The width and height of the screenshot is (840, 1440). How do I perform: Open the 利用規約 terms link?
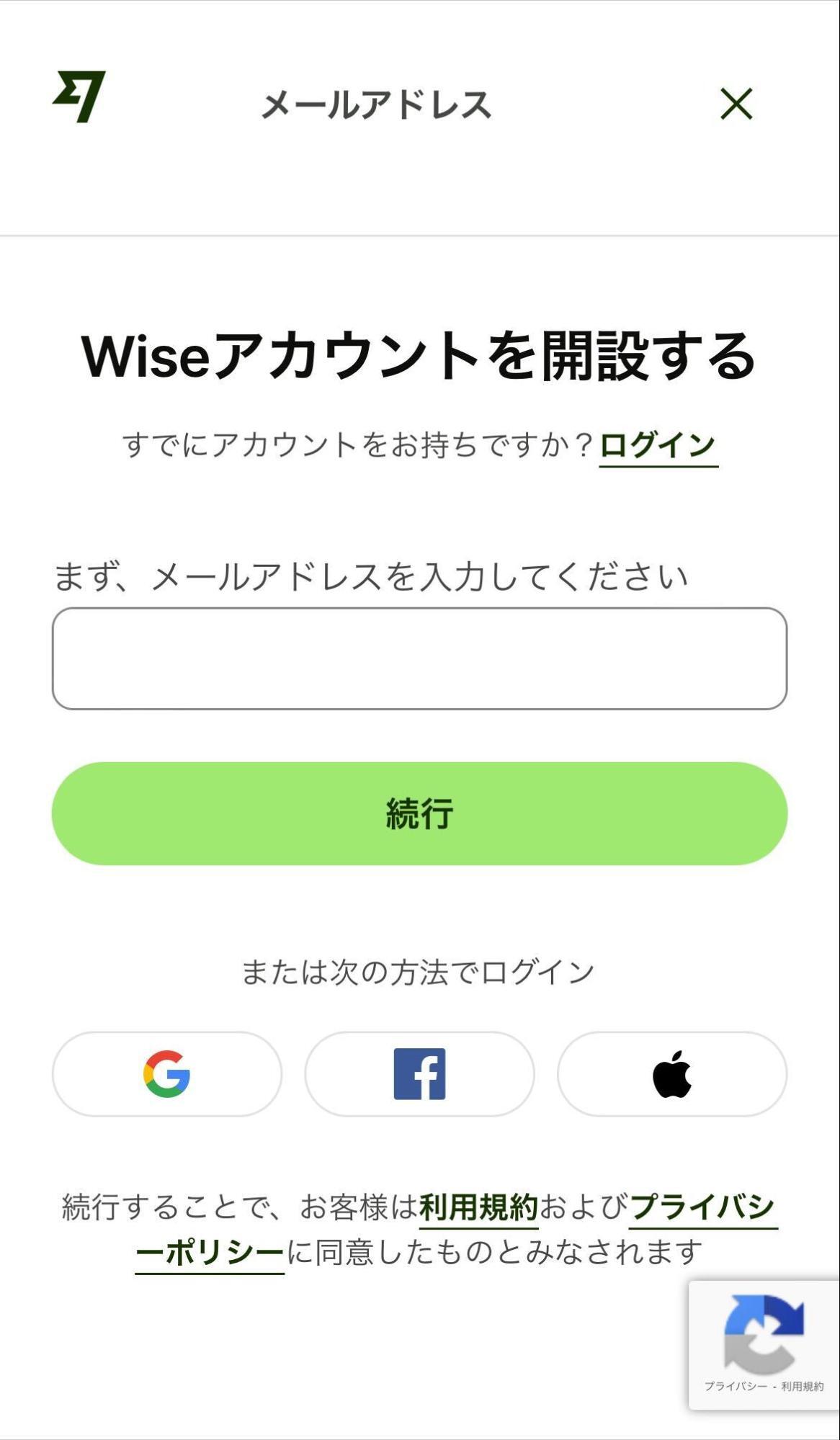point(478,1207)
